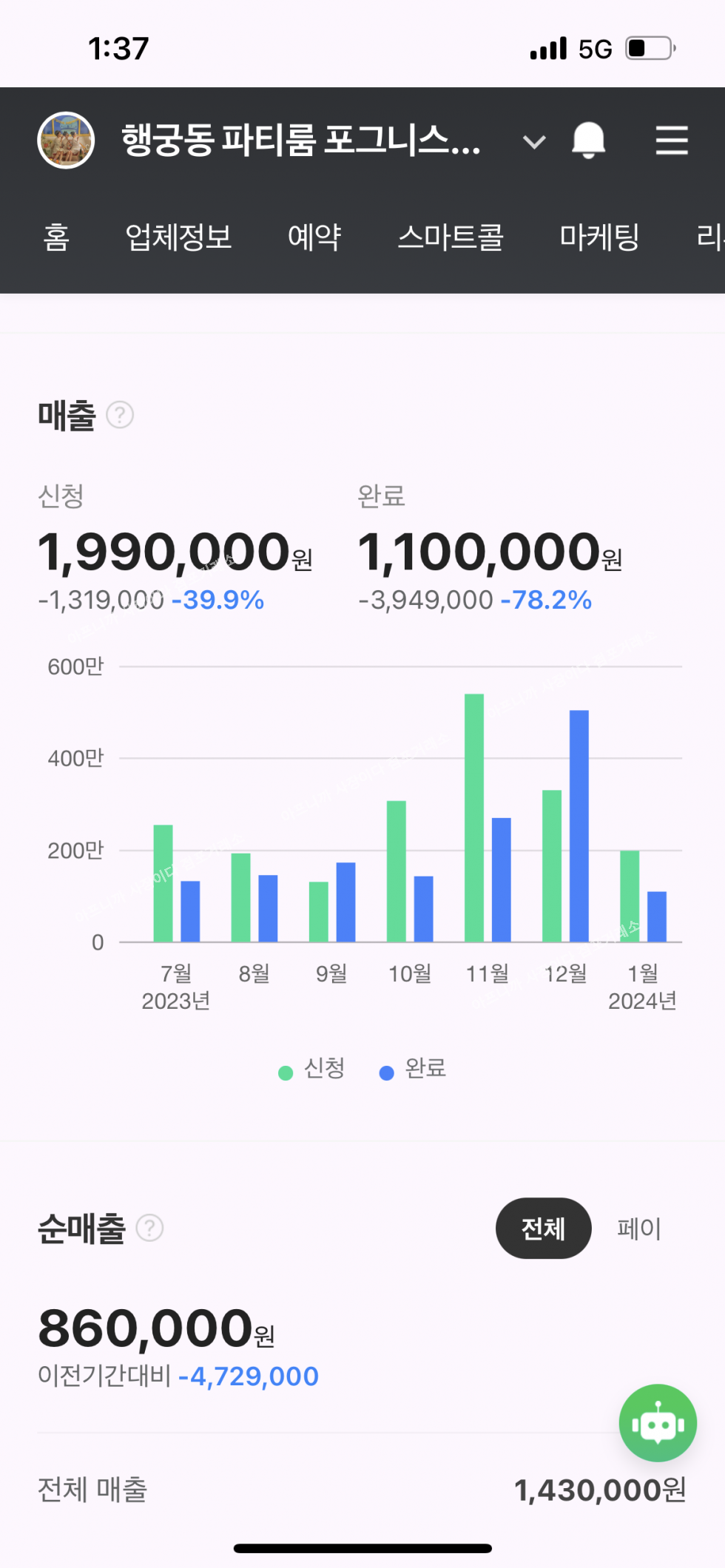Viewport: 725px width, 1568px height.
Task: Tap the business profile picture
Action: (x=66, y=141)
